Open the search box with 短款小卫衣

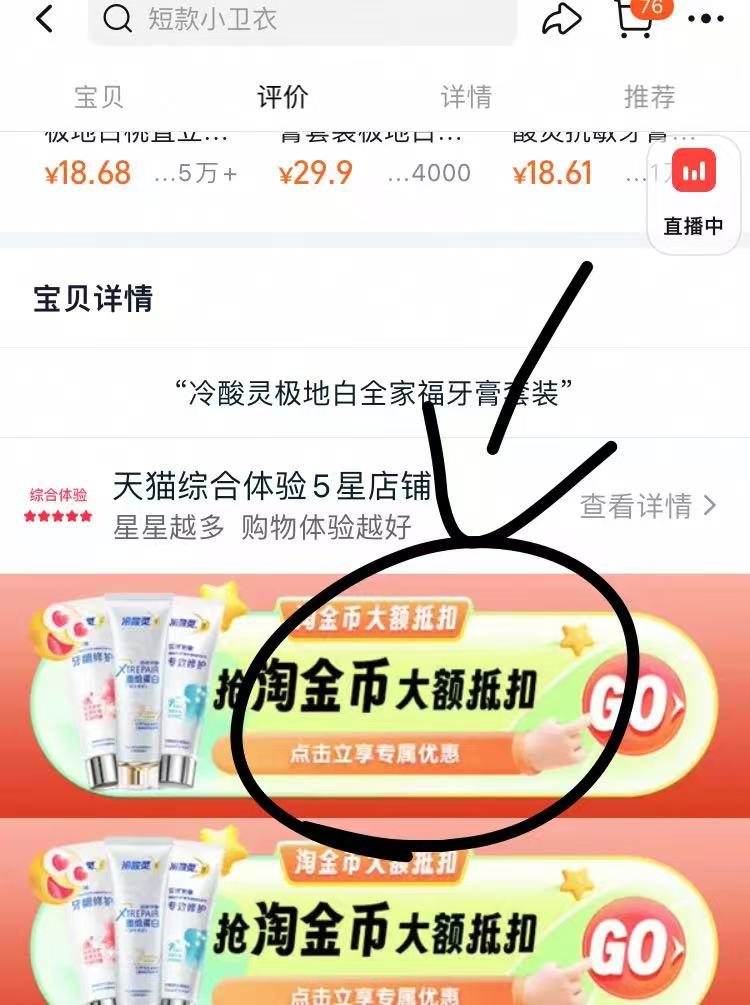click(300, 19)
